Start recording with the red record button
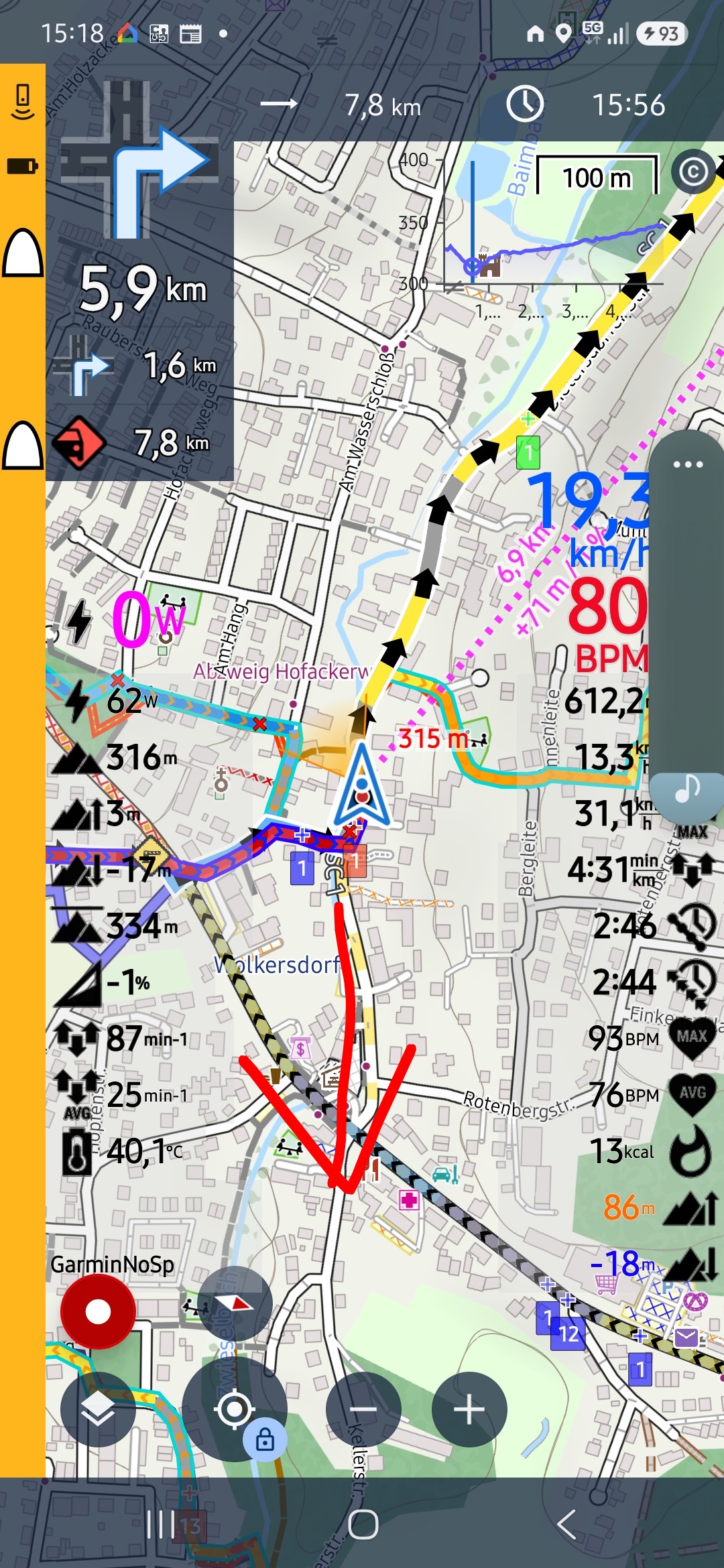Image resolution: width=724 pixels, height=1568 pixels. tap(98, 1311)
